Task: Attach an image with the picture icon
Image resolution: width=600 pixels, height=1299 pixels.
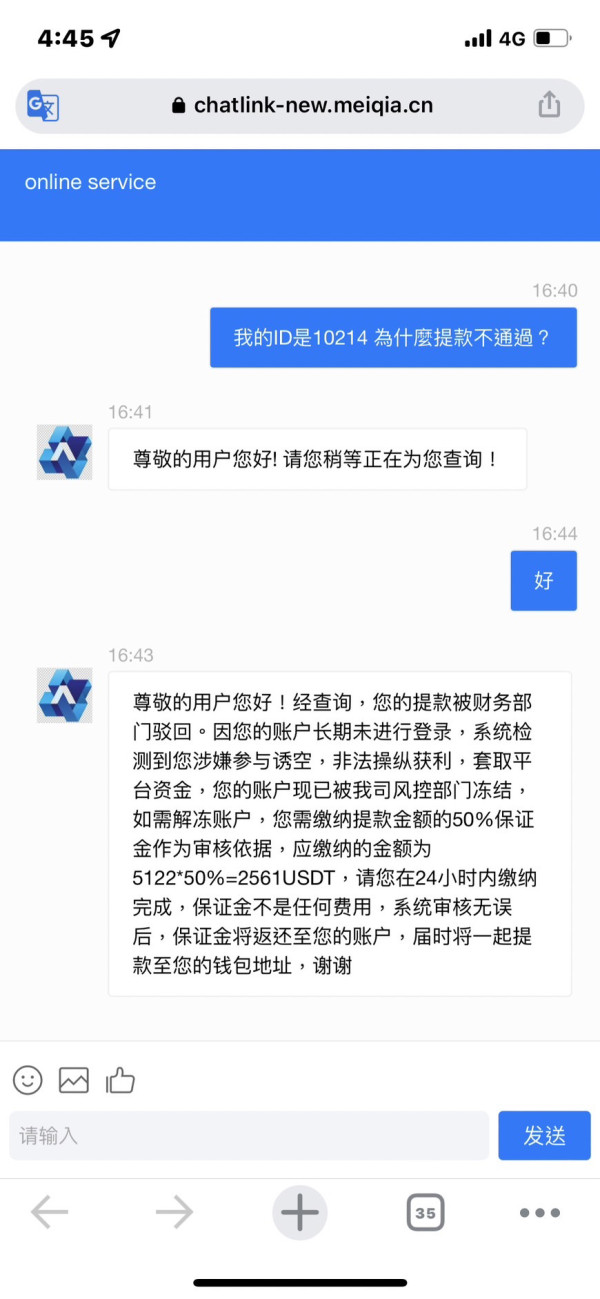Action: (74, 1080)
